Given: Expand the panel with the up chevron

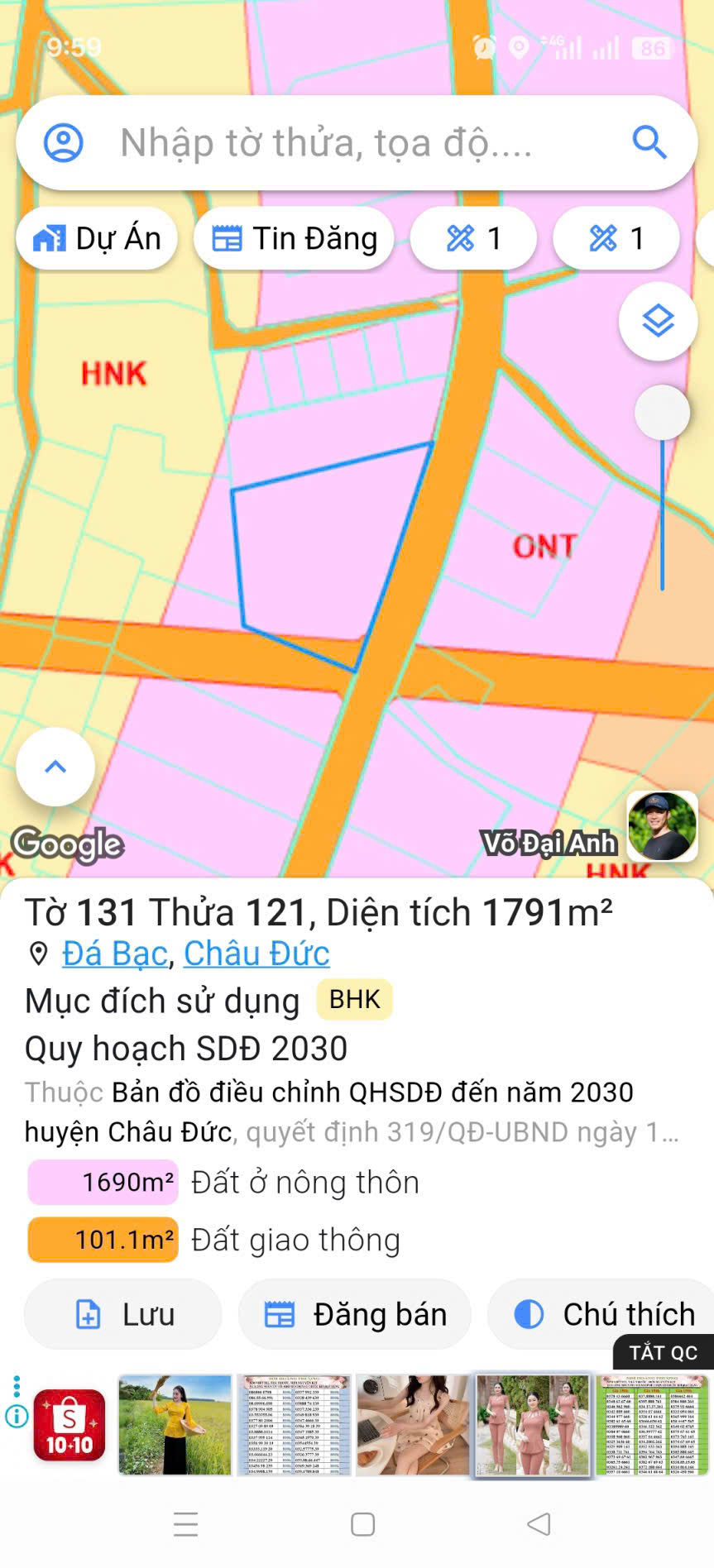Looking at the screenshot, I should click(55, 767).
